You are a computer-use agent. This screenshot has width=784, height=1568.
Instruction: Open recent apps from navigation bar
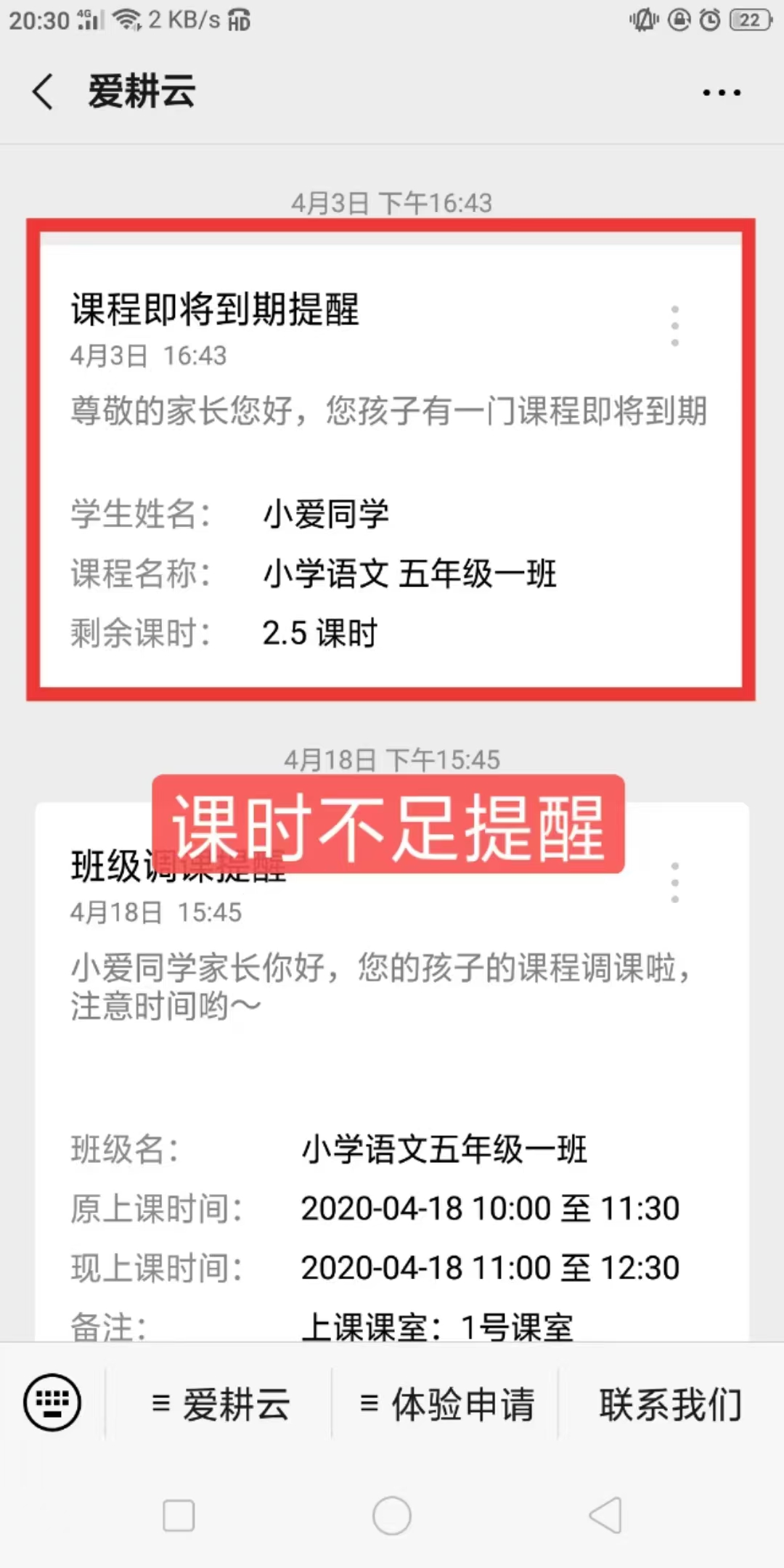tap(179, 1516)
